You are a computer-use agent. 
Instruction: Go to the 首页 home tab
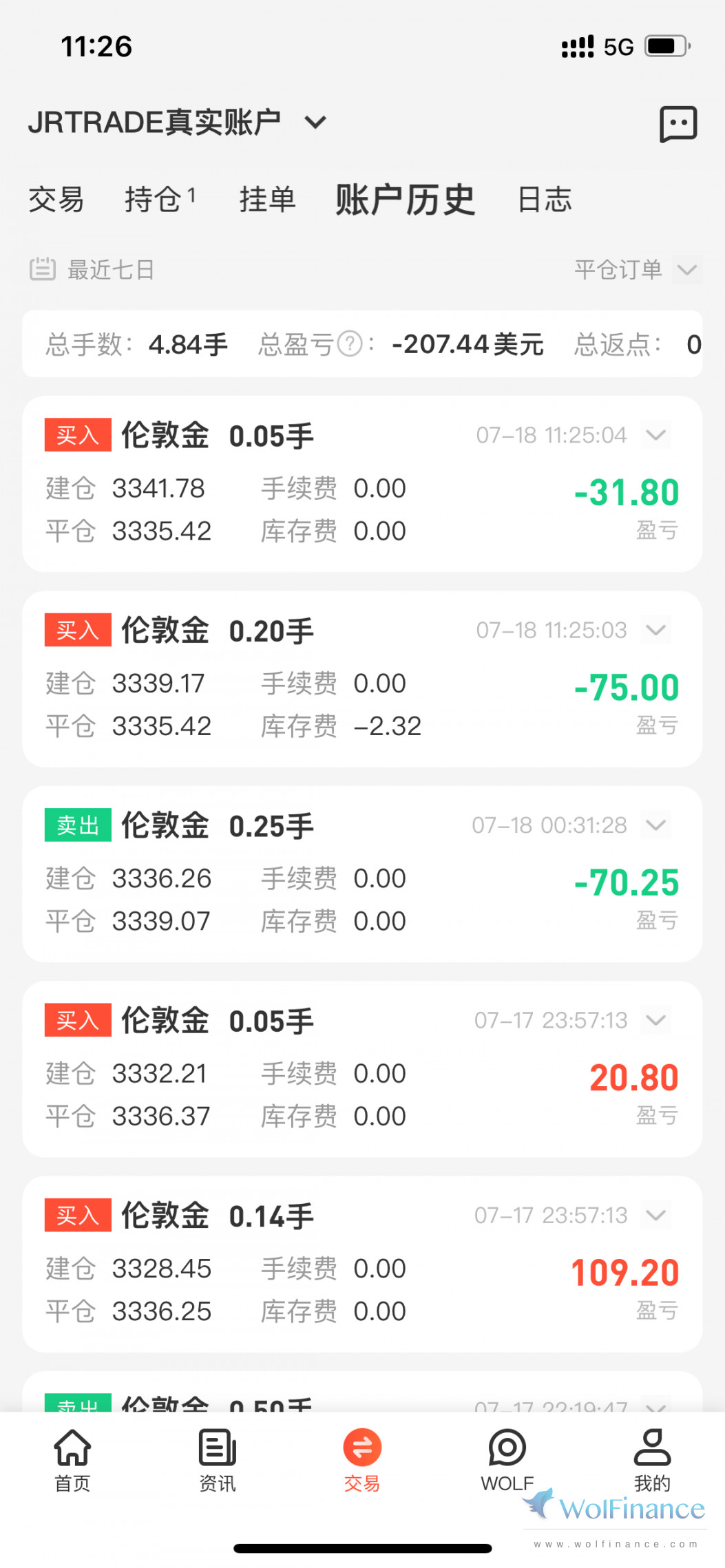72,1460
